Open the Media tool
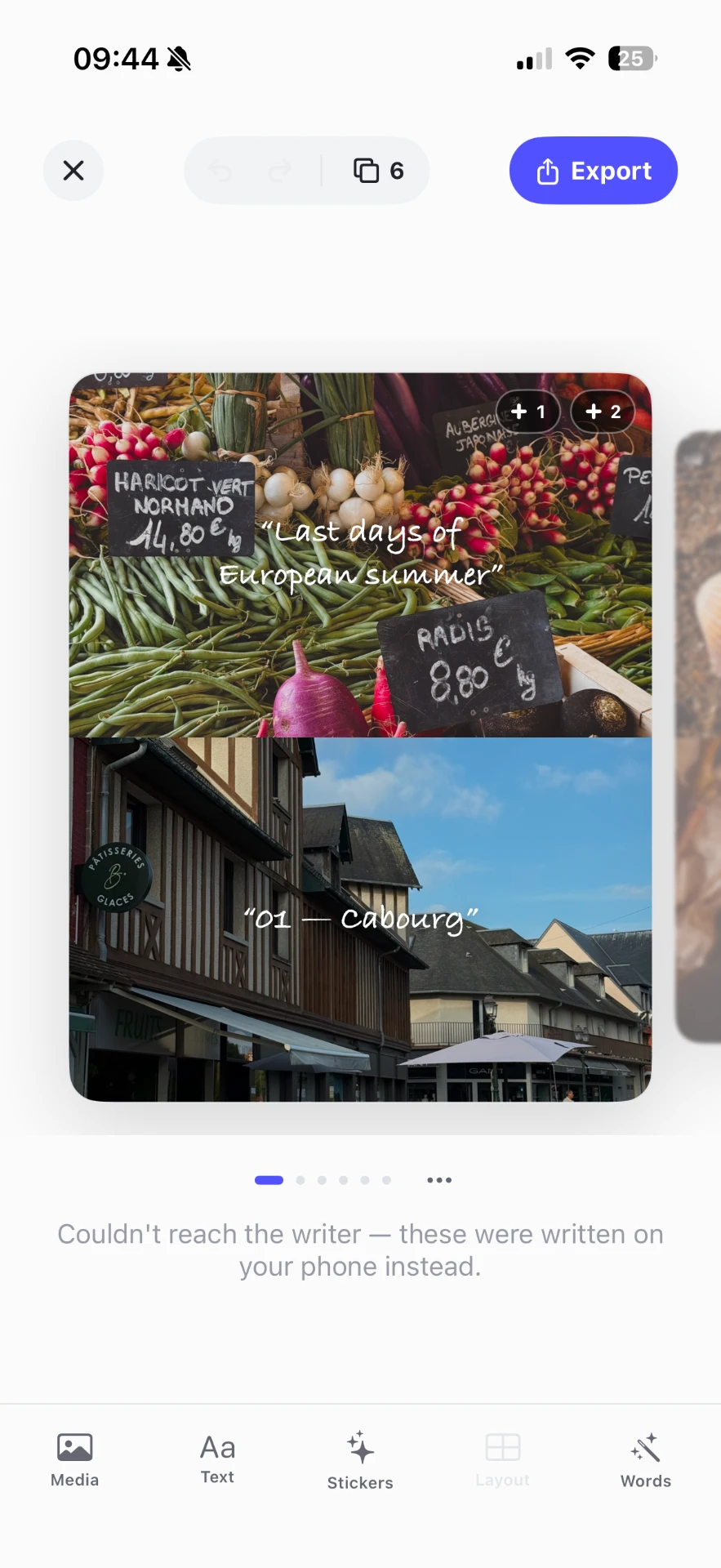Screen dimensions: 721x1568 point(74,1460)
